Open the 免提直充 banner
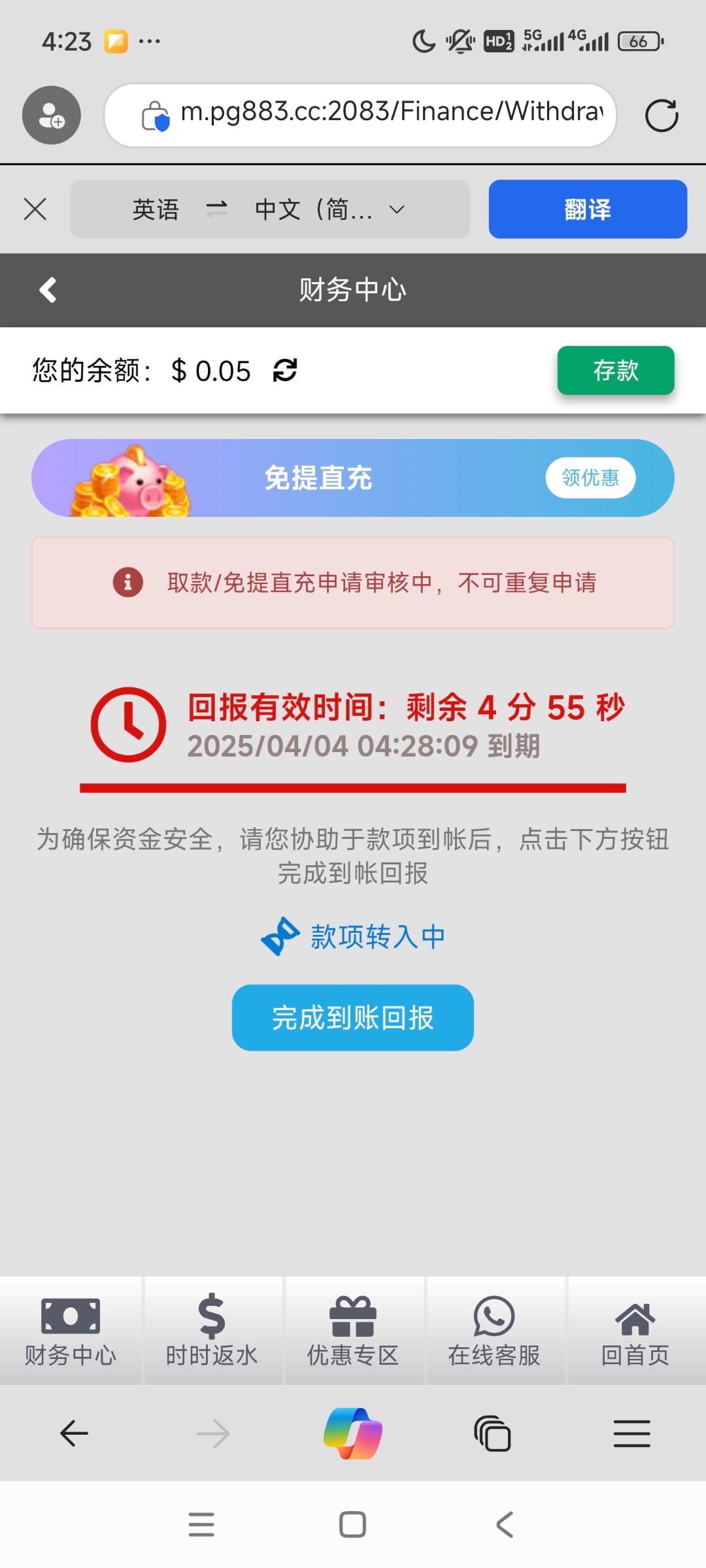706x1568 pixels. point(318,478)
